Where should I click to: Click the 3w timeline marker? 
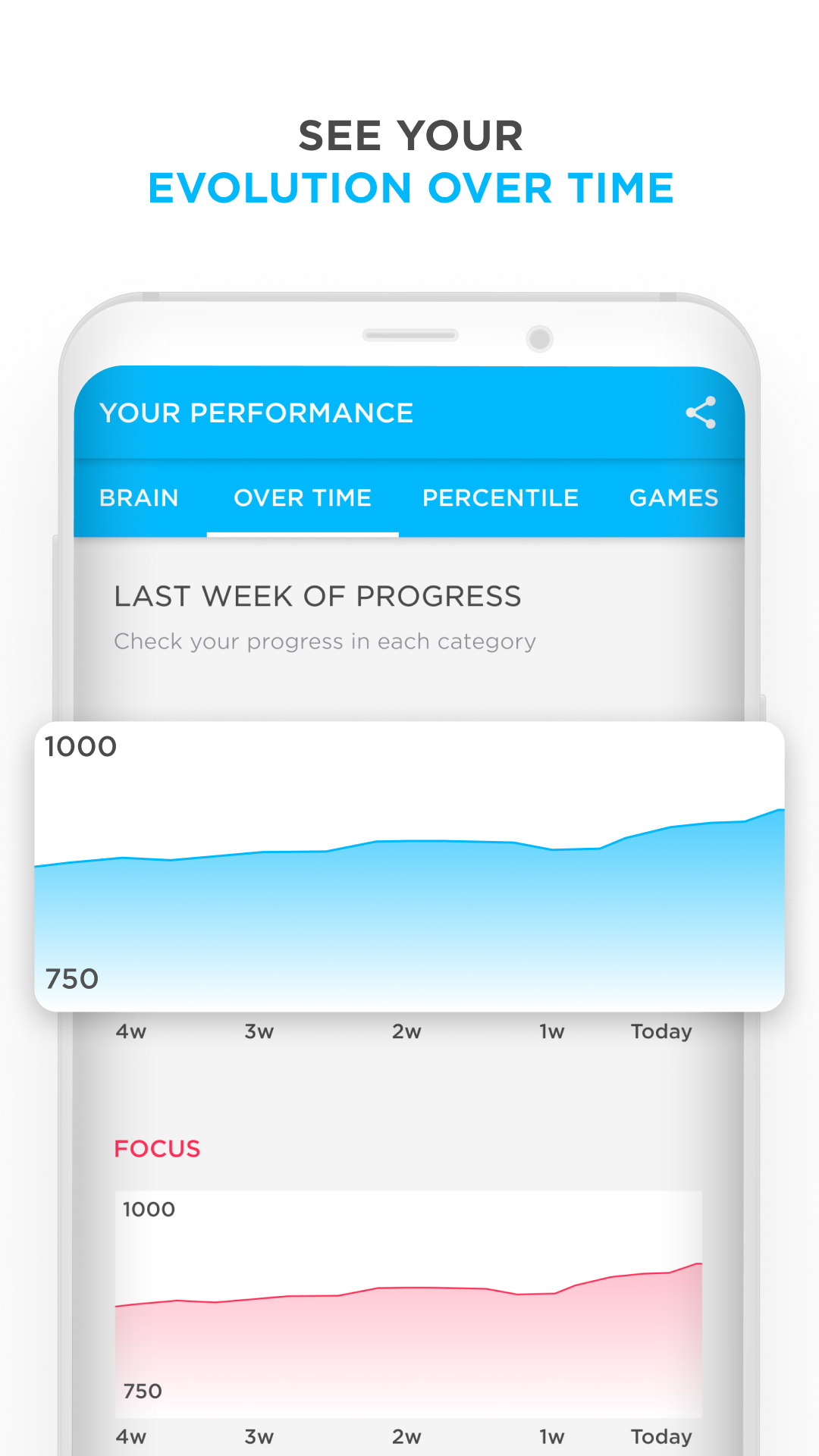click(x=259, y=1031)
